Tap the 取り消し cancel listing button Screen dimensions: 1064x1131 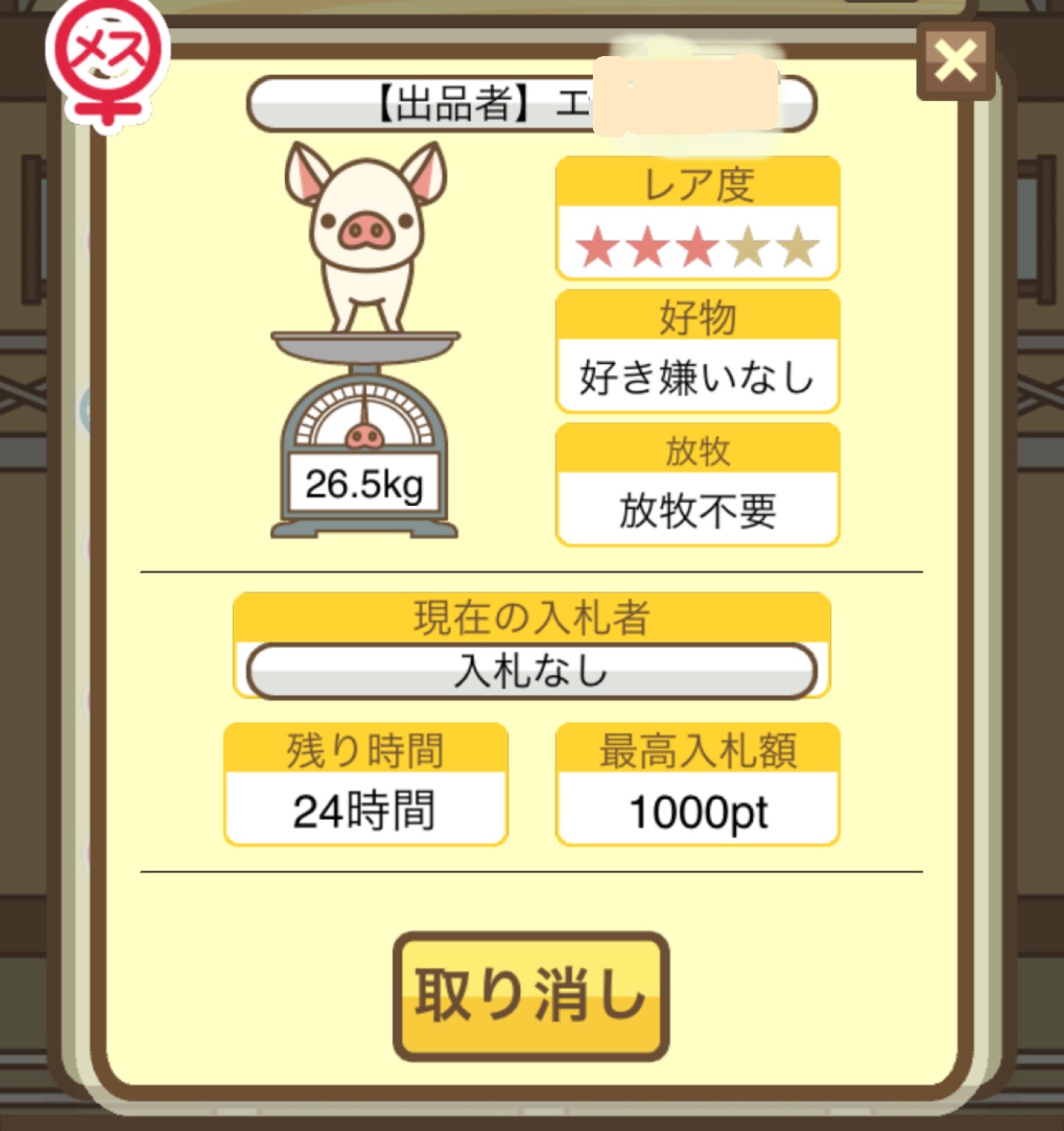click(531, 995)
